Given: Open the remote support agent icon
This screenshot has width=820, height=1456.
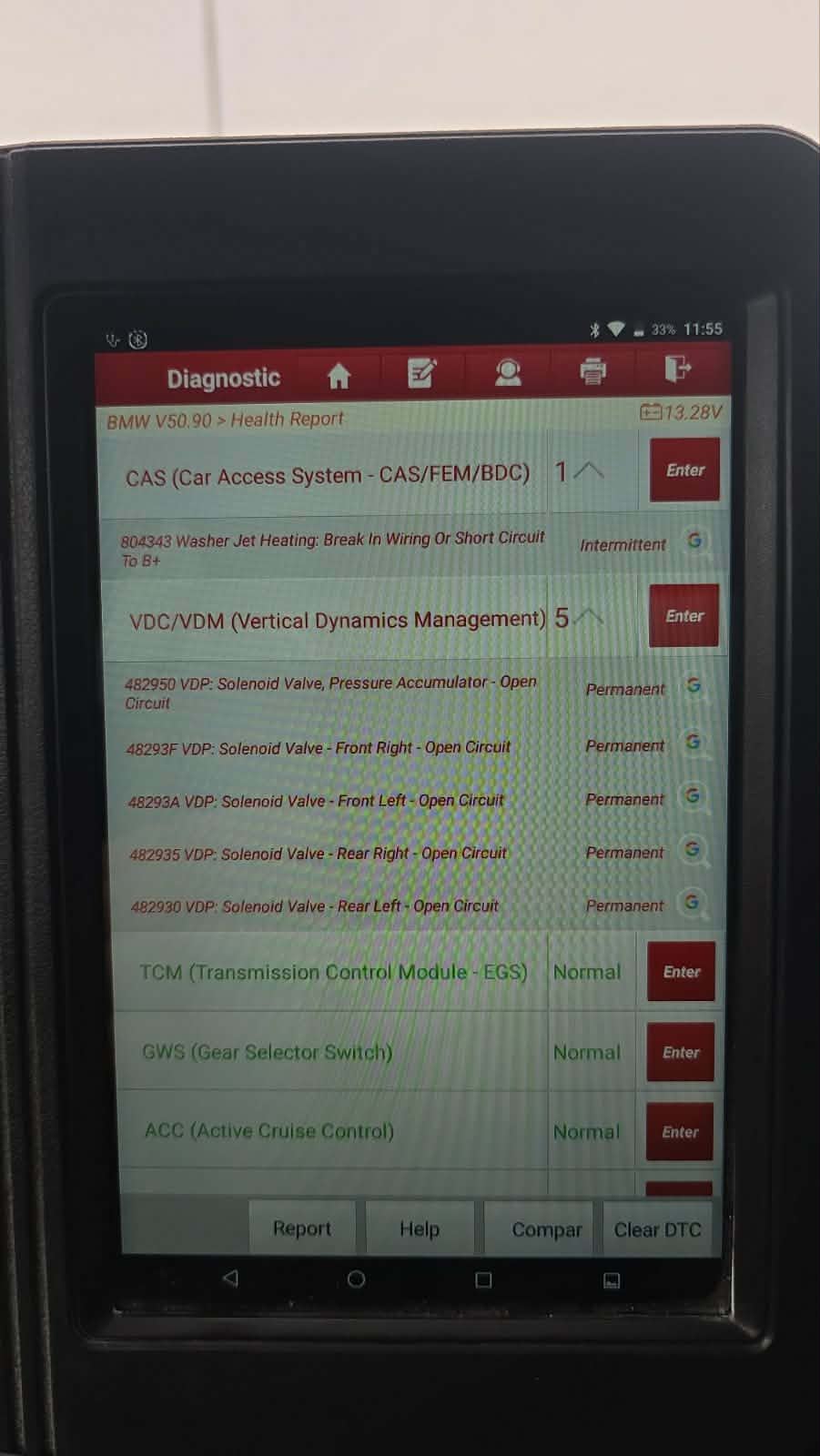Looking at the screenshot, I should point(508,372).
